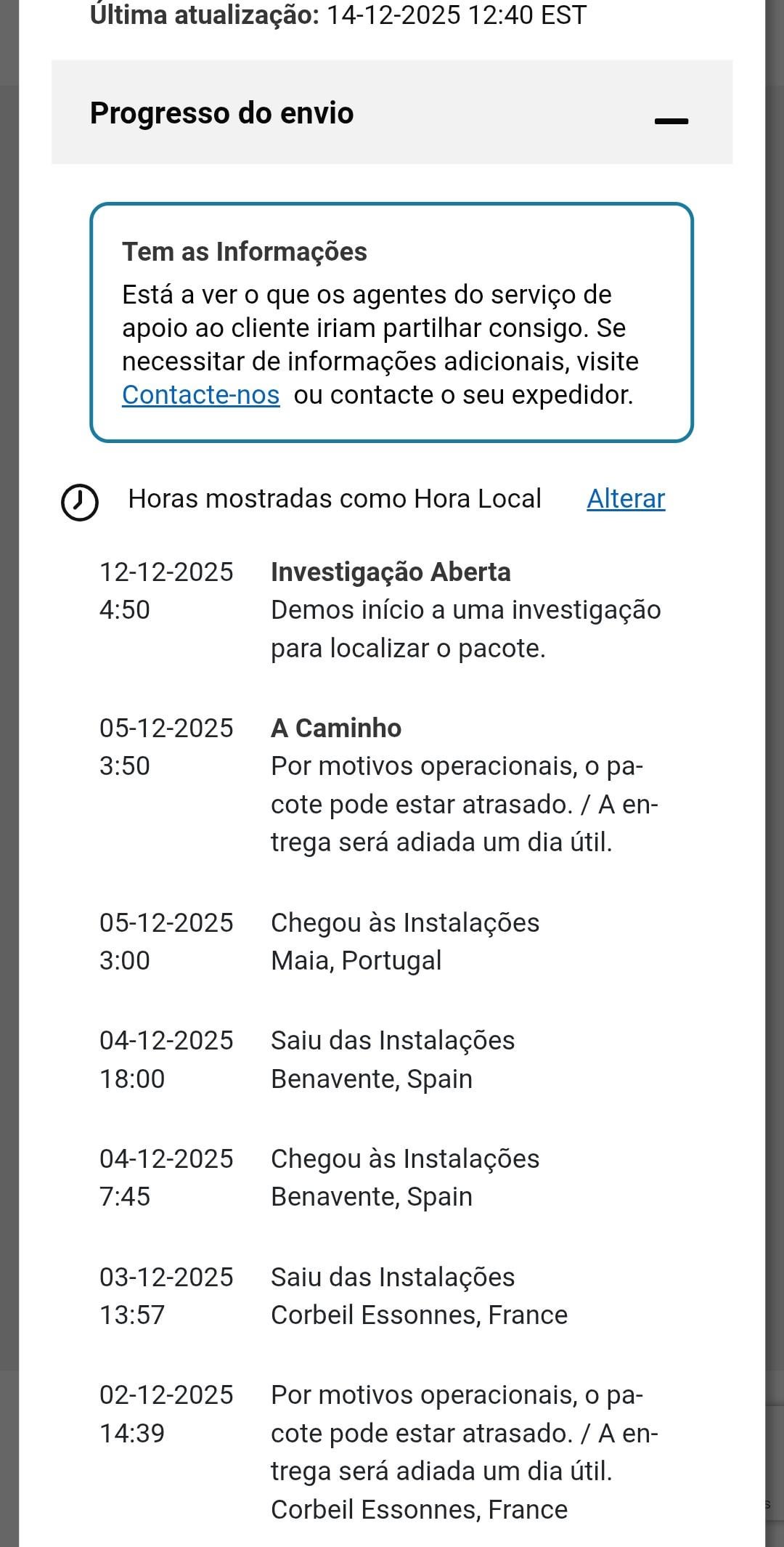
Task: Open the Contacte-nos link
Action: click(x=200, y=395)
